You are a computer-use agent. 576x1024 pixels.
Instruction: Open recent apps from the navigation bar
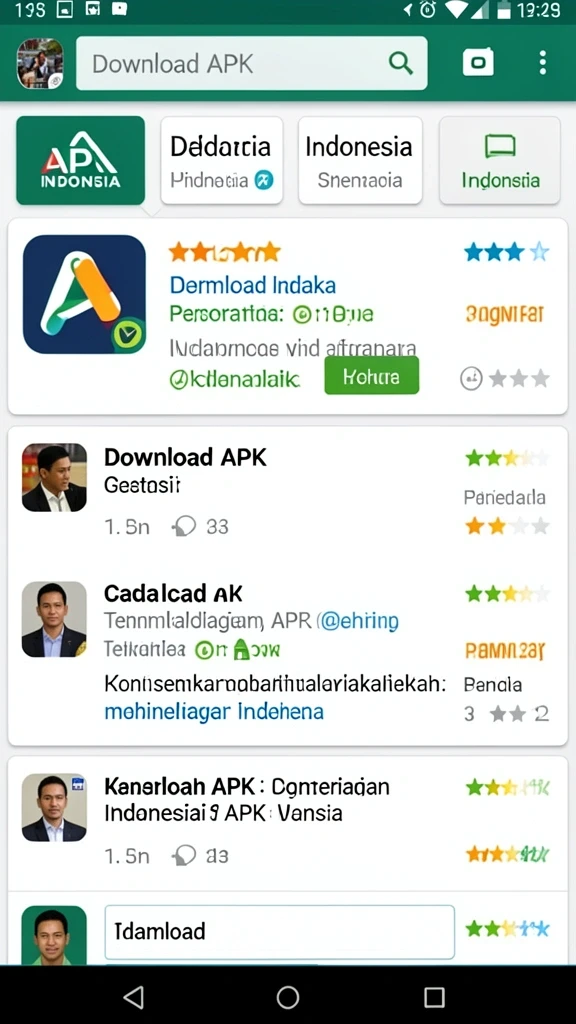point(434,997)
